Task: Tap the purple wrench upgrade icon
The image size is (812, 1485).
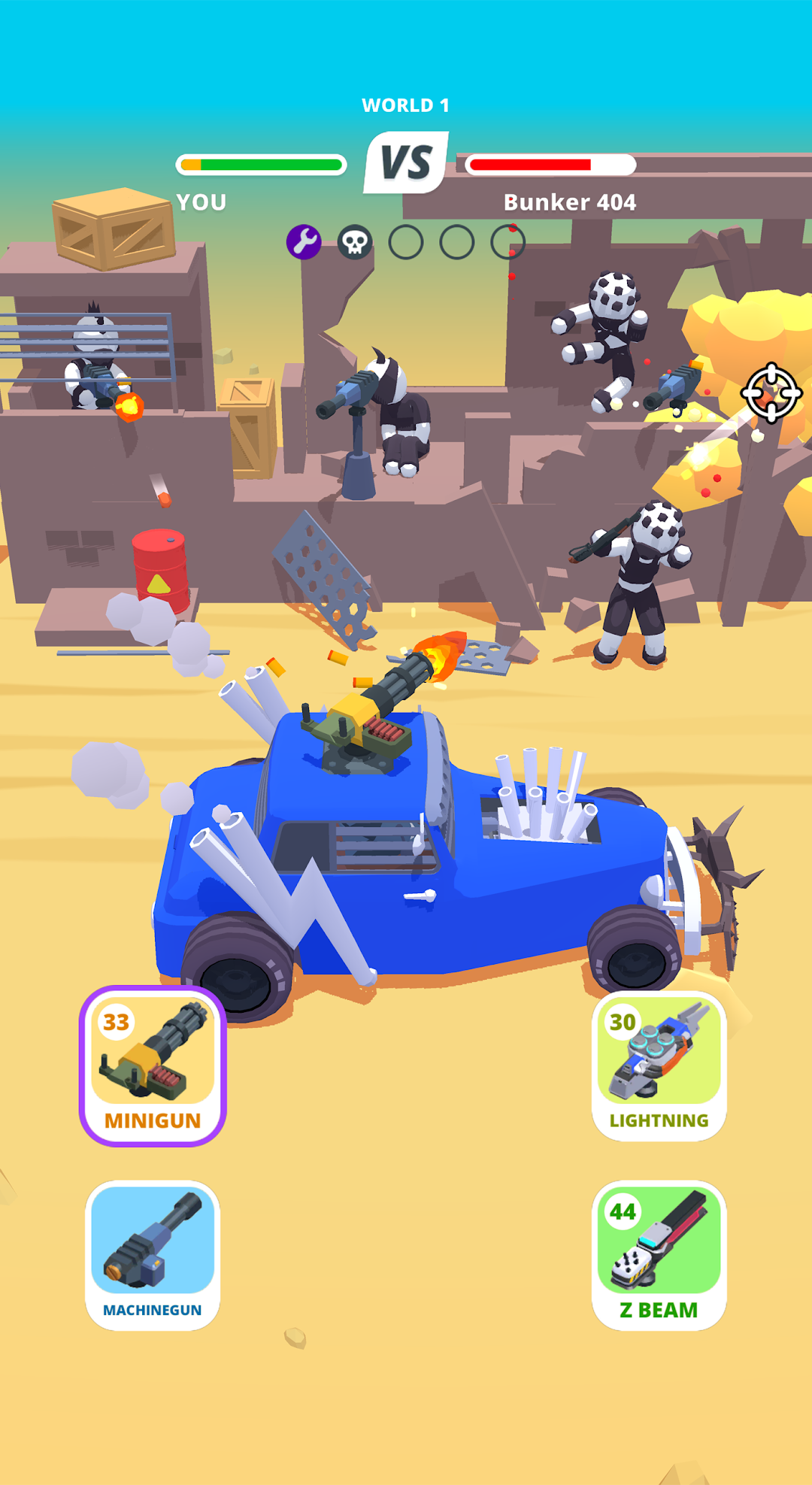Action: 304,242
